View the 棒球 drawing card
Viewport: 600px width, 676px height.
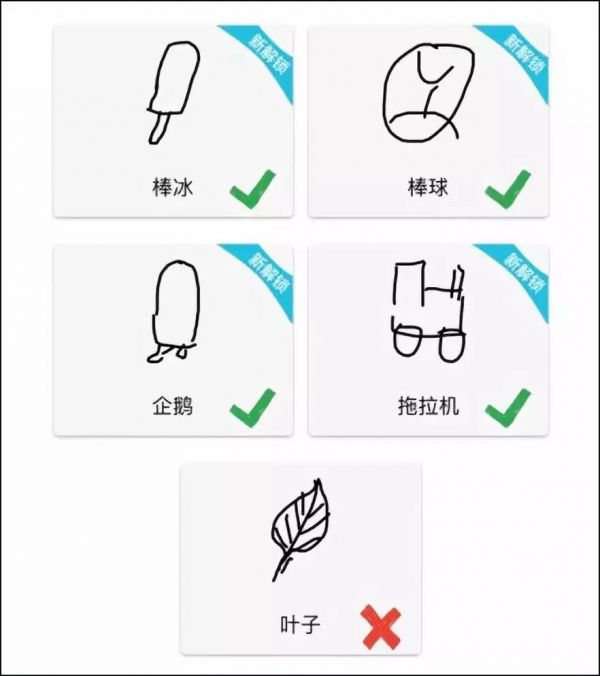pos(427,121)
